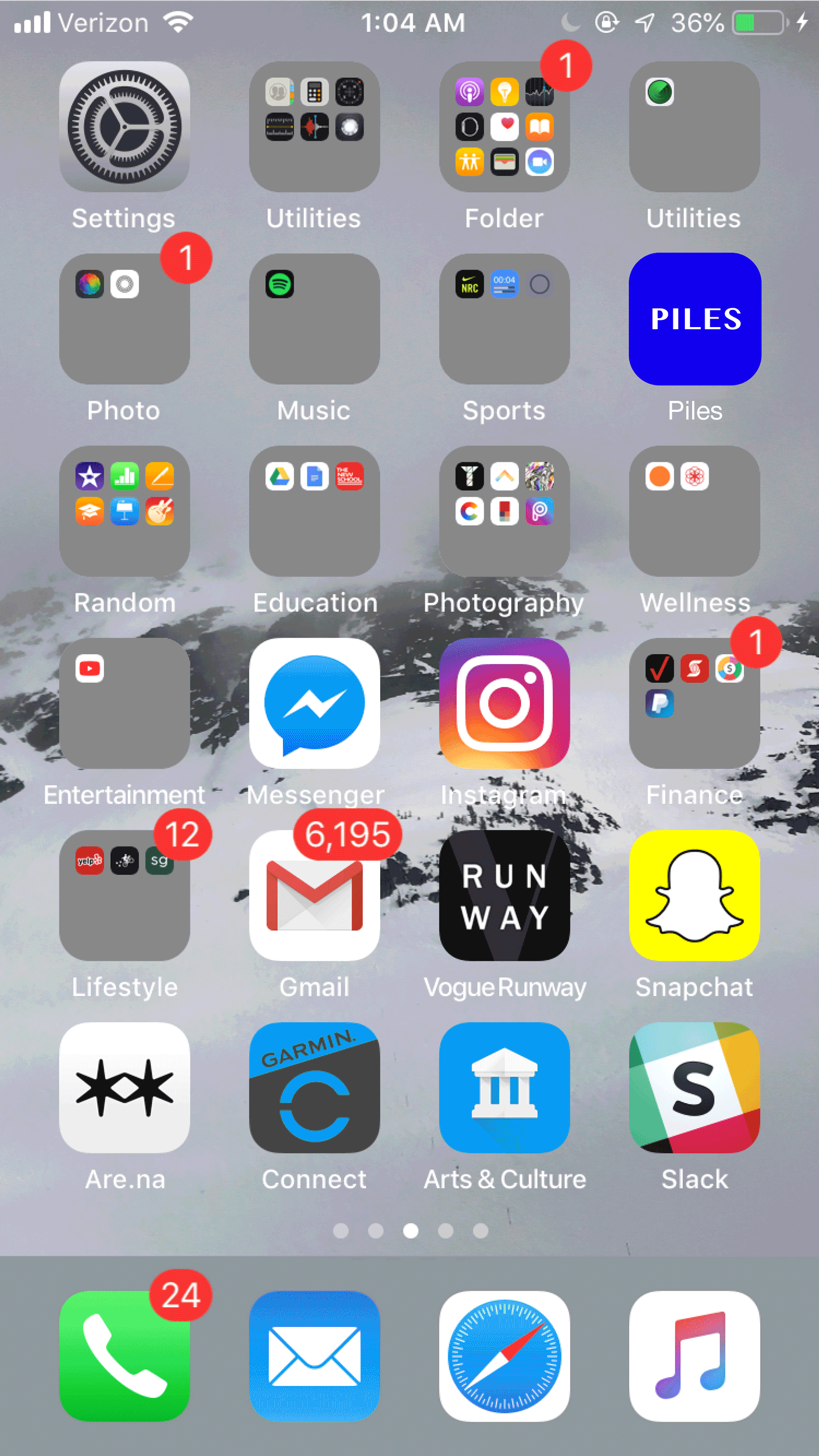This screenshot has width=819, height=1456.
Task: Open the Education folder
Action: 314,511
